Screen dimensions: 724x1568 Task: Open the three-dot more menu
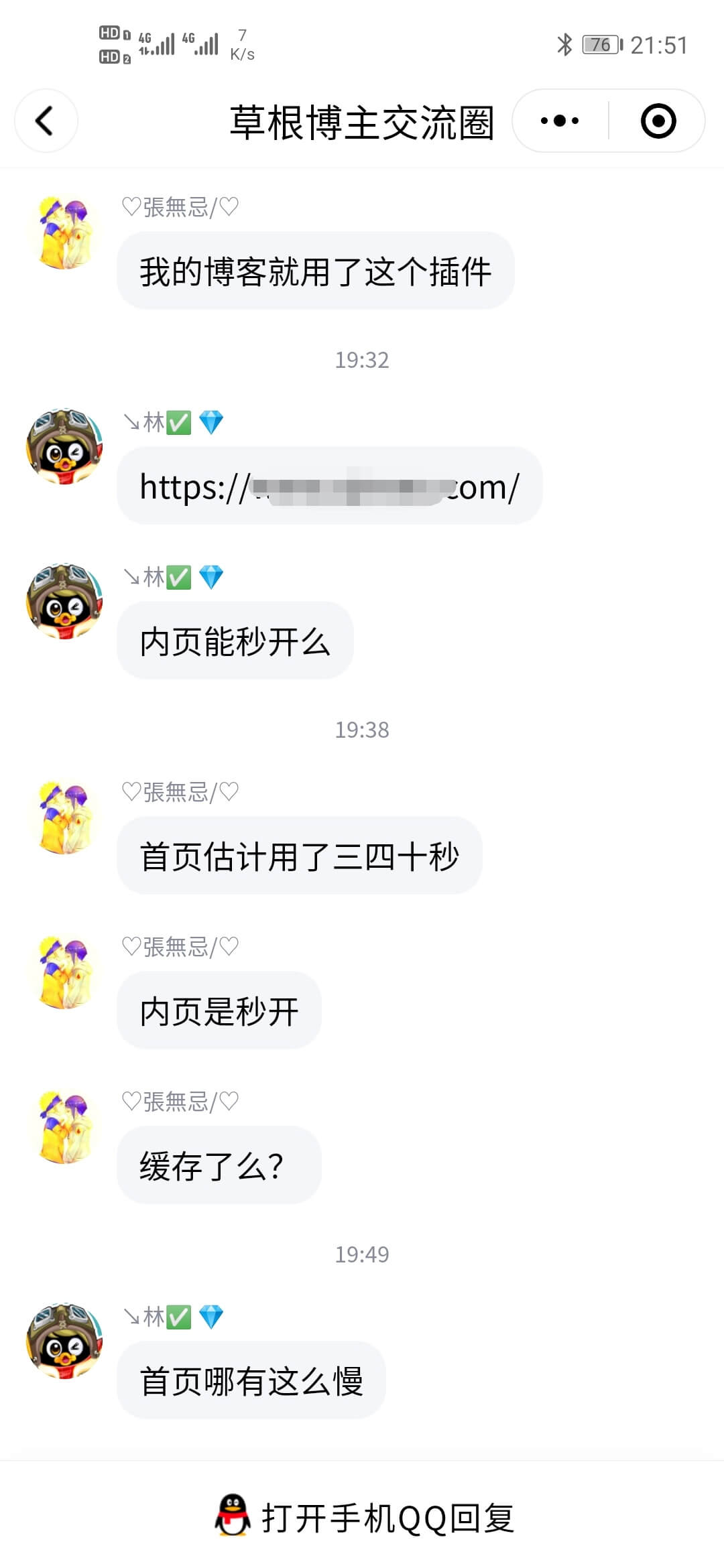560,121
